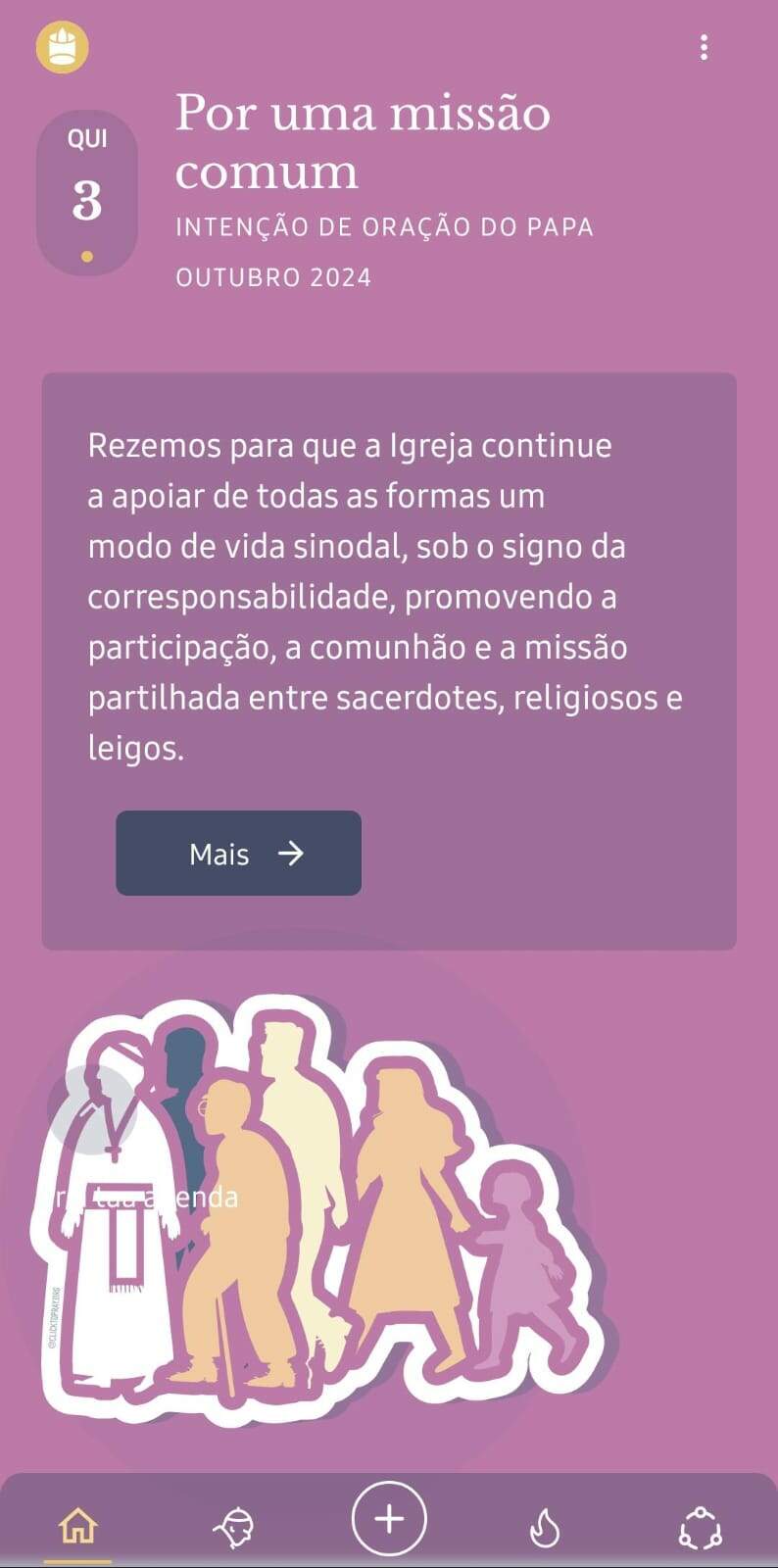
Task: Expand the prayer intention card
Action: point(389,657)
